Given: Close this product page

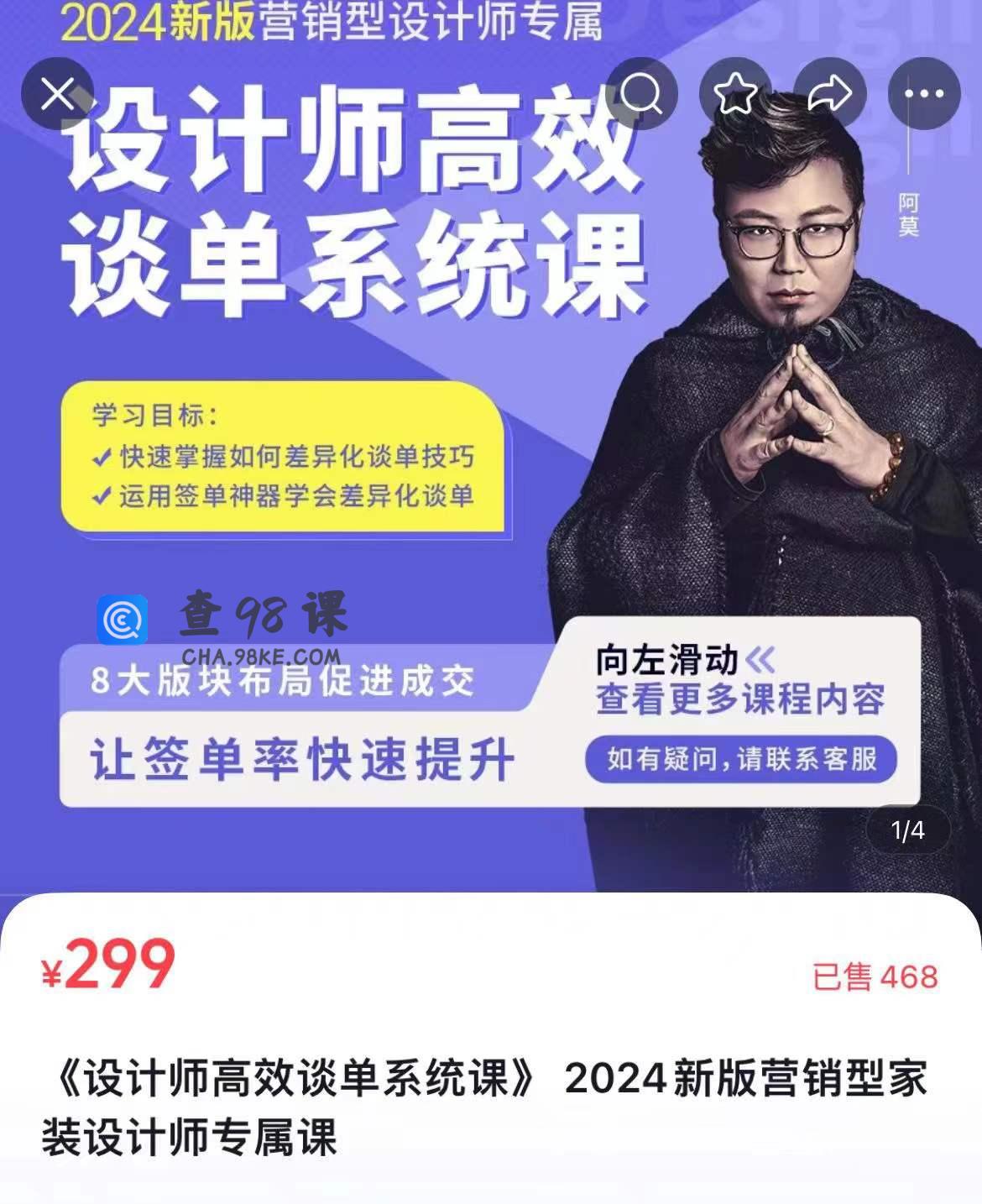Looking at the screenshot, I should point(57,93).
